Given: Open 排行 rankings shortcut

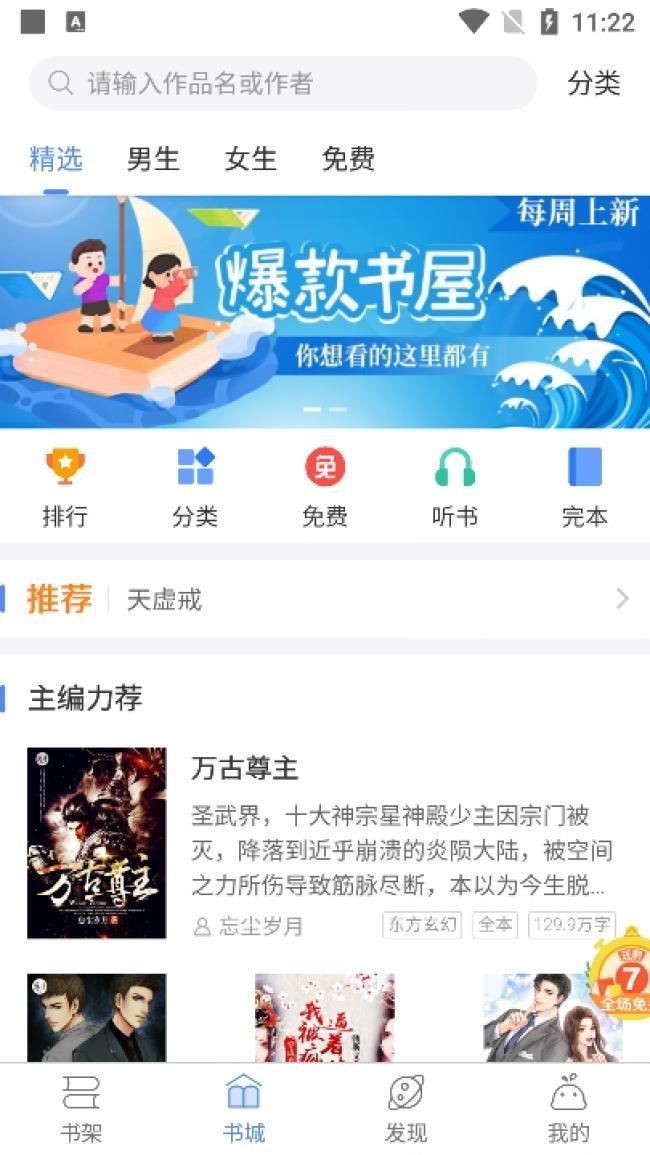Looking at the screenshot, I should click(65, 487).
